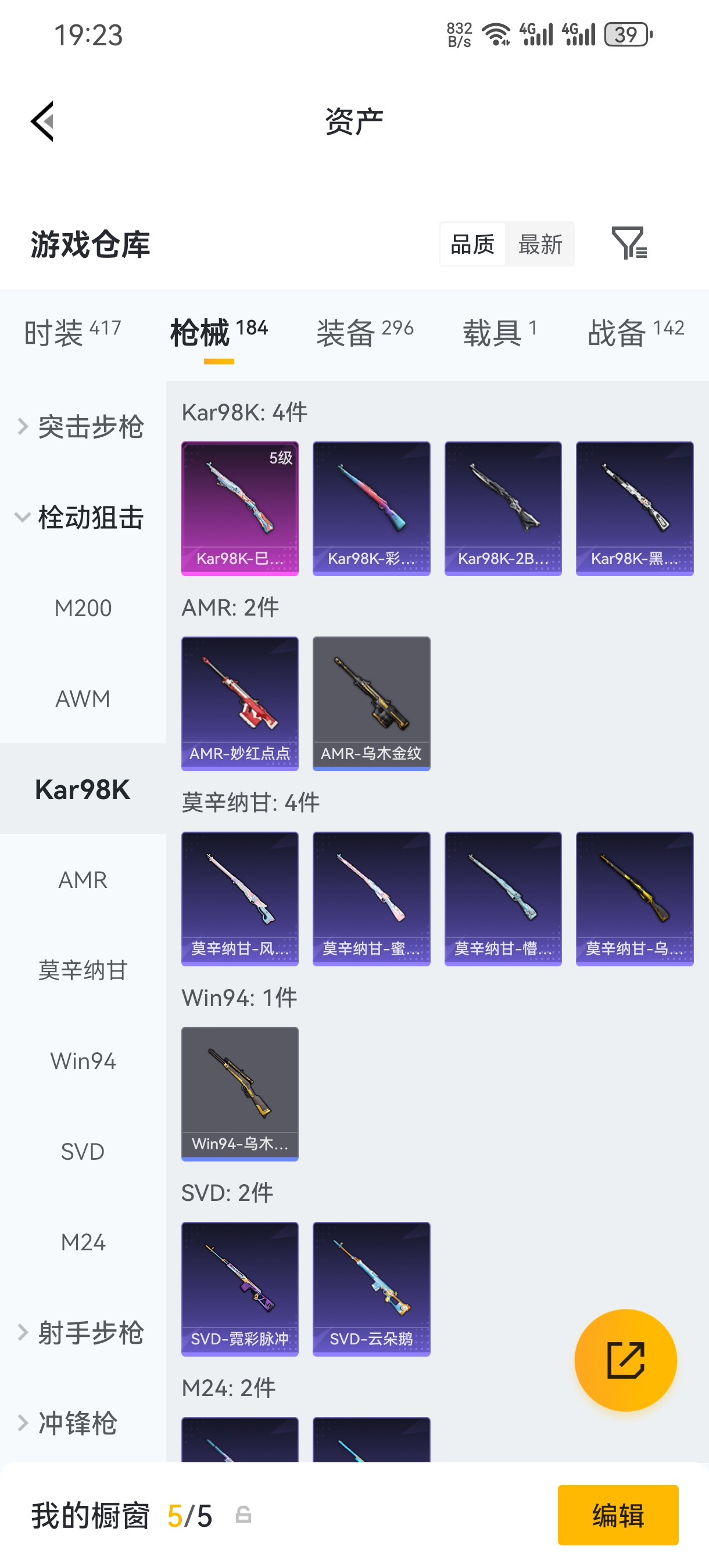The image size is (709, 1568).
Task: Switch to the 载具 tab
Action: coord(499,332)
